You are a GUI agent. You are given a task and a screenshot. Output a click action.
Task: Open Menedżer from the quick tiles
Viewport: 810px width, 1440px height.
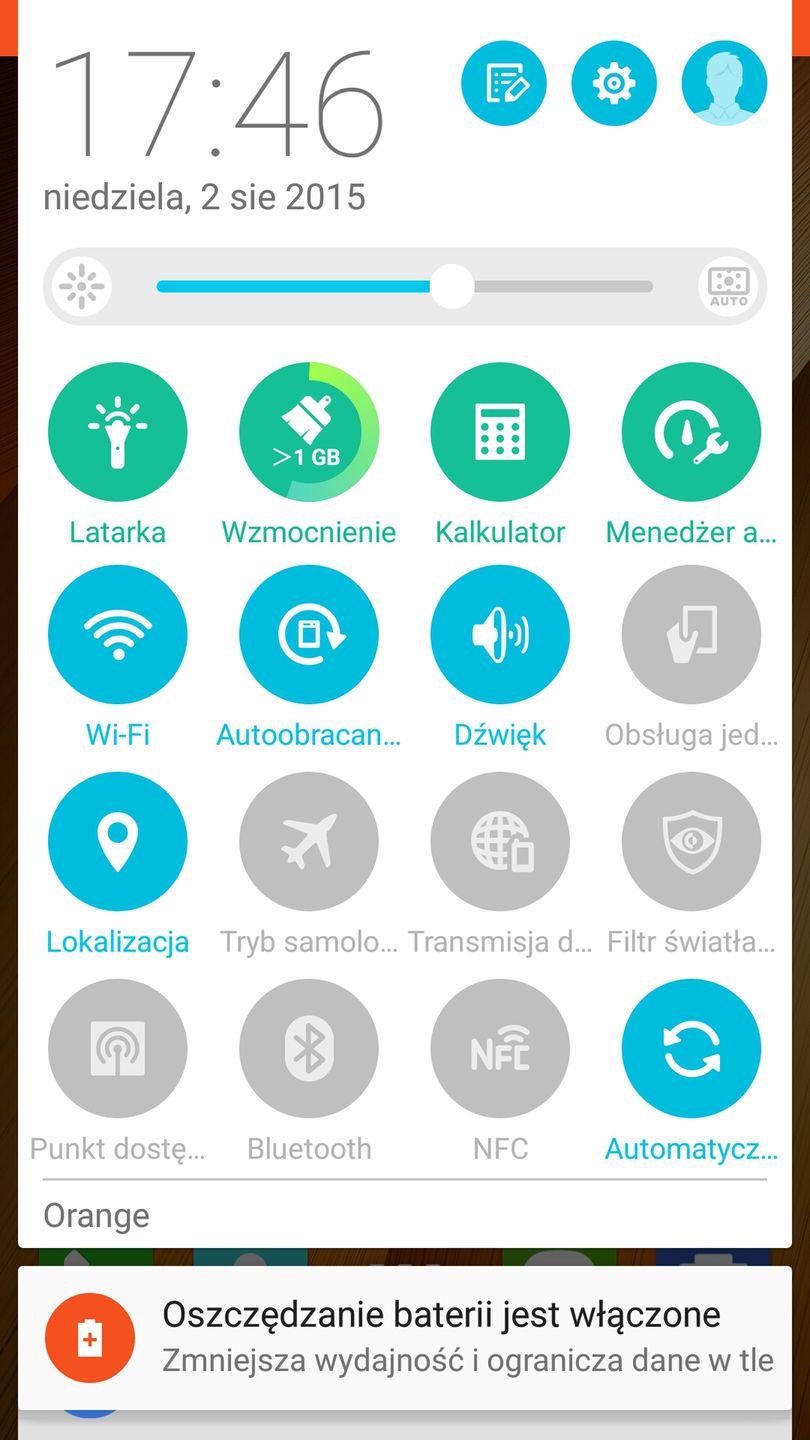[x=691, y=431]
